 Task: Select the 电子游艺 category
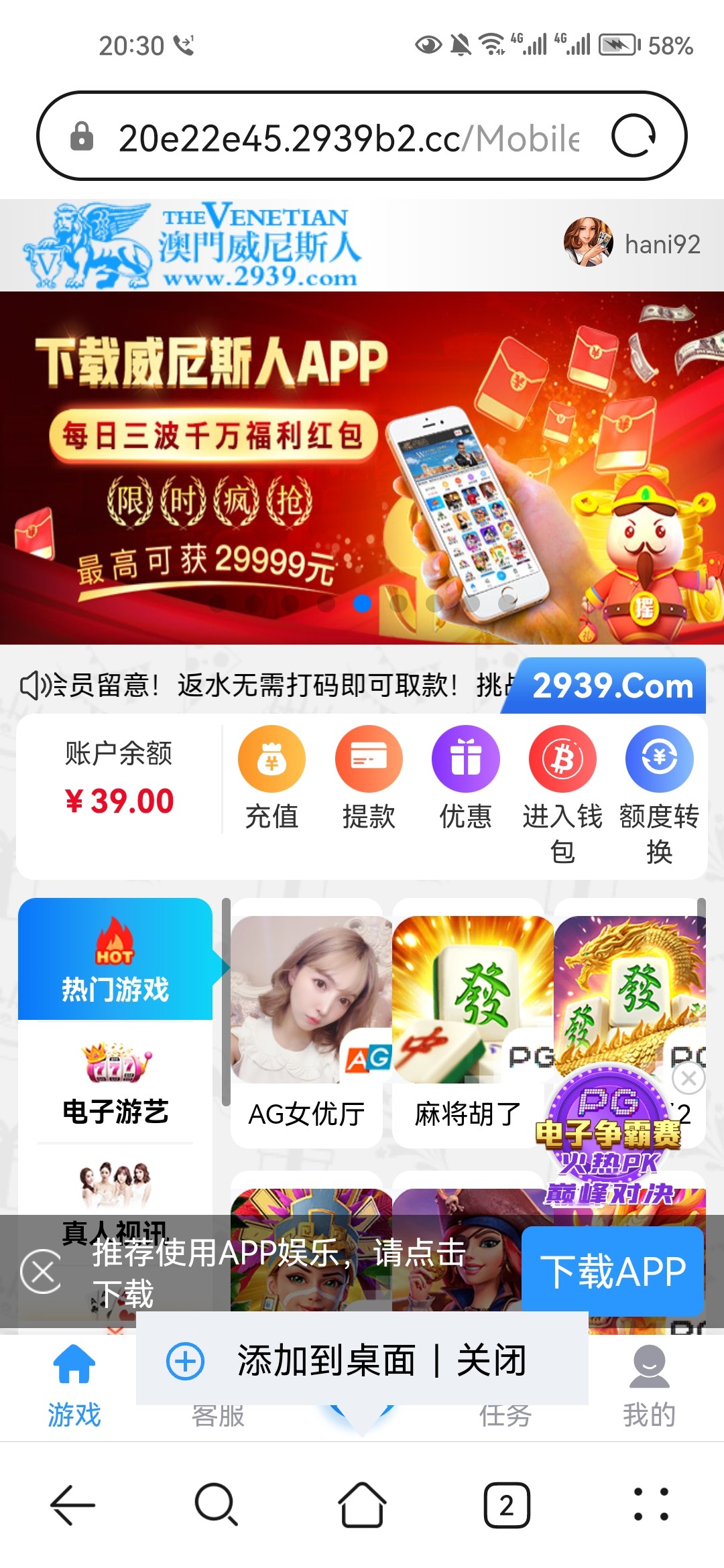tap(115, 1082)
